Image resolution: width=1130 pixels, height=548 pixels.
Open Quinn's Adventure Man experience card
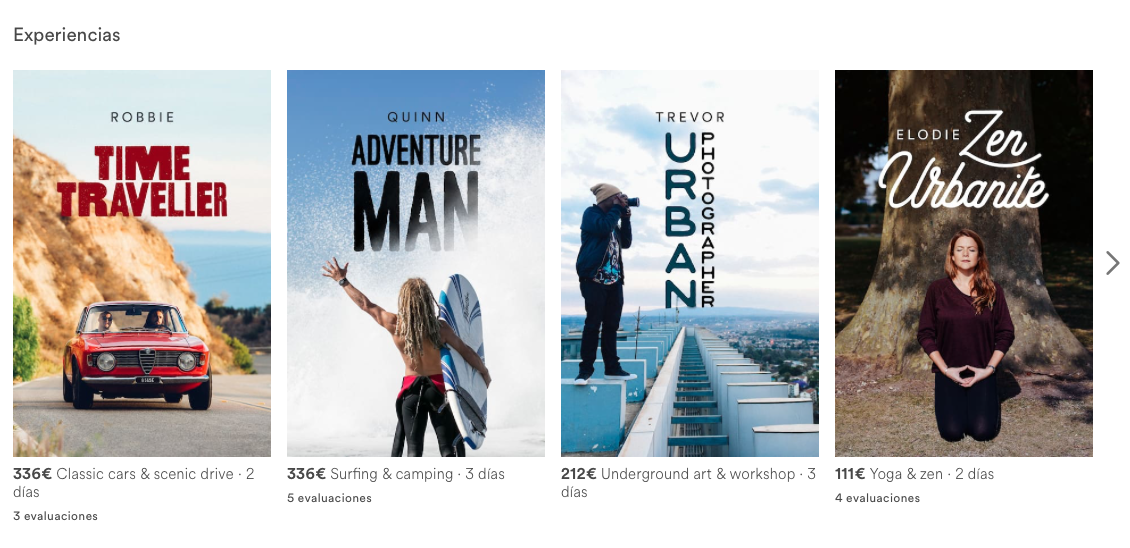pos(416,263)
